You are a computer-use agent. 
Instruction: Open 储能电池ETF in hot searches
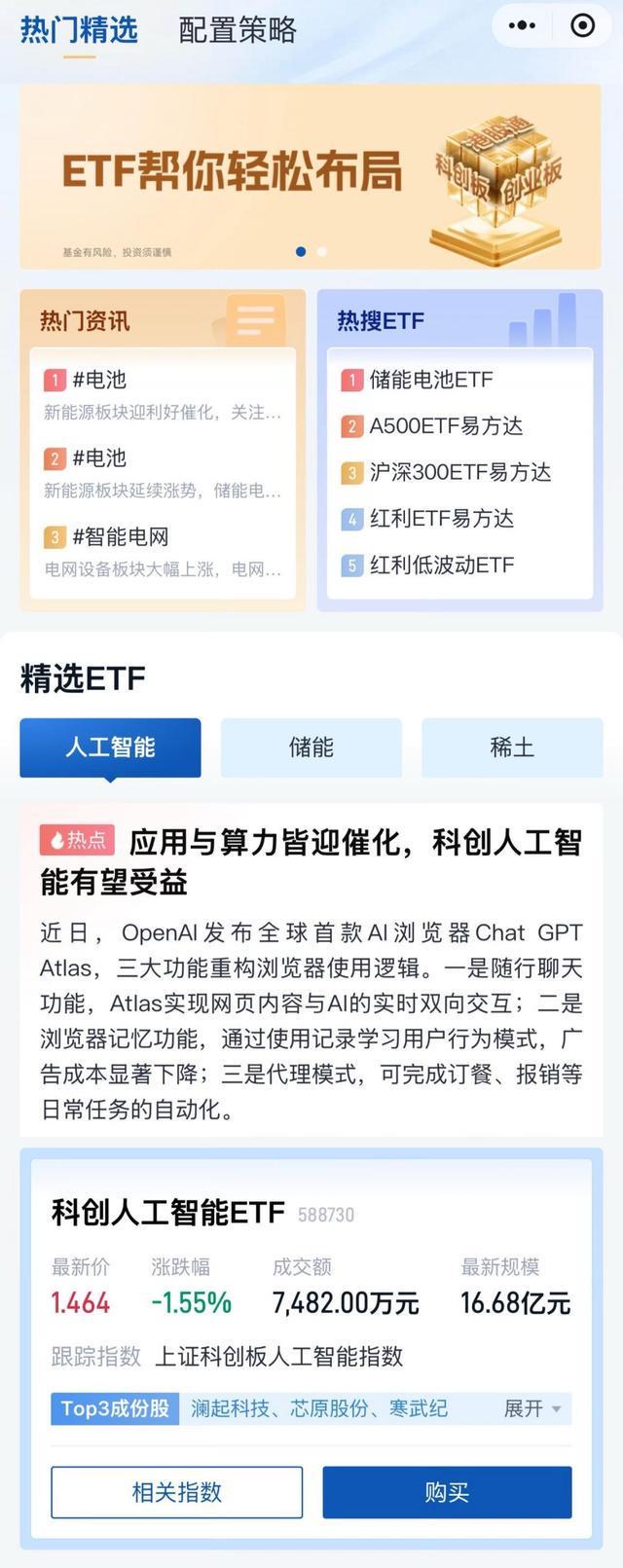point(430,380)
